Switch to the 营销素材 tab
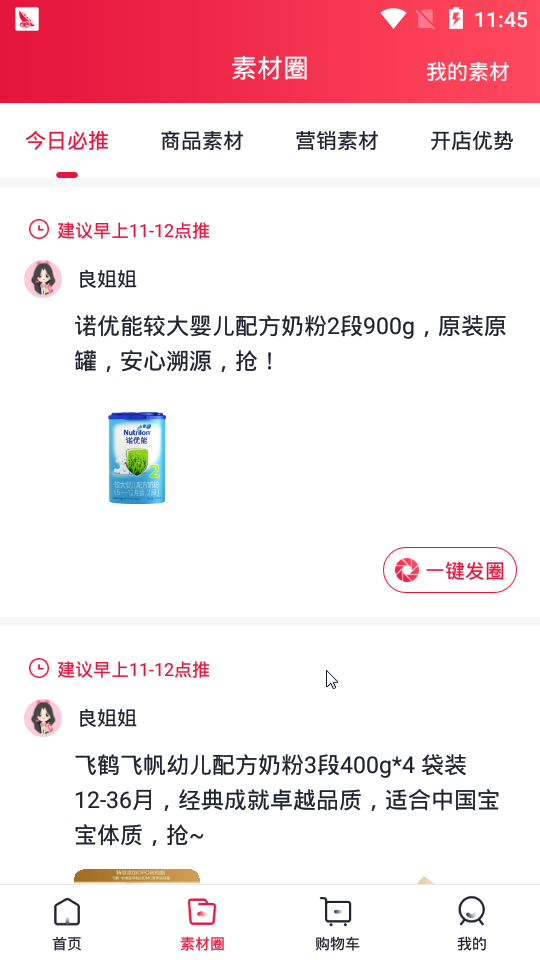Image resolution: width=540 pixels, height=960 pixels. point(337,141)
